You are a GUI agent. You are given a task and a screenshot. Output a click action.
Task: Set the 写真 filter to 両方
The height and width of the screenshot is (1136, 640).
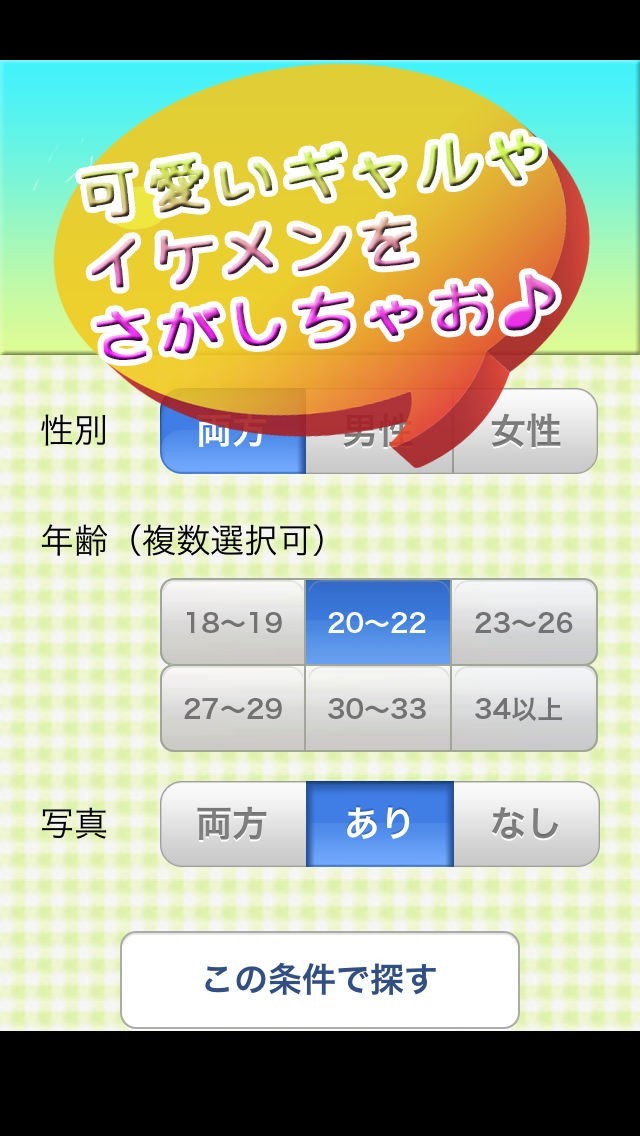point(233,824)
